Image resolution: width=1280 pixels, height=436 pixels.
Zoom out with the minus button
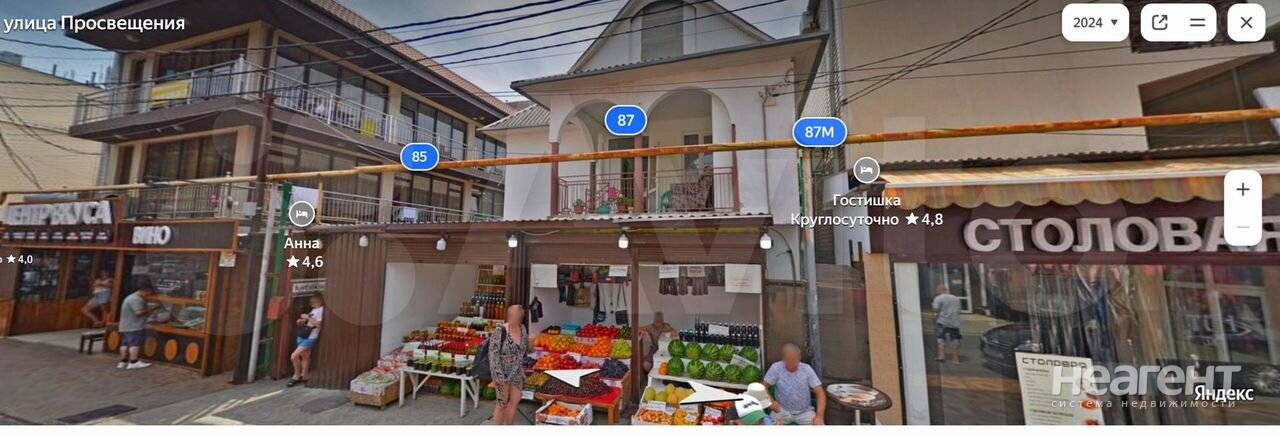(x=1242, y=227)
